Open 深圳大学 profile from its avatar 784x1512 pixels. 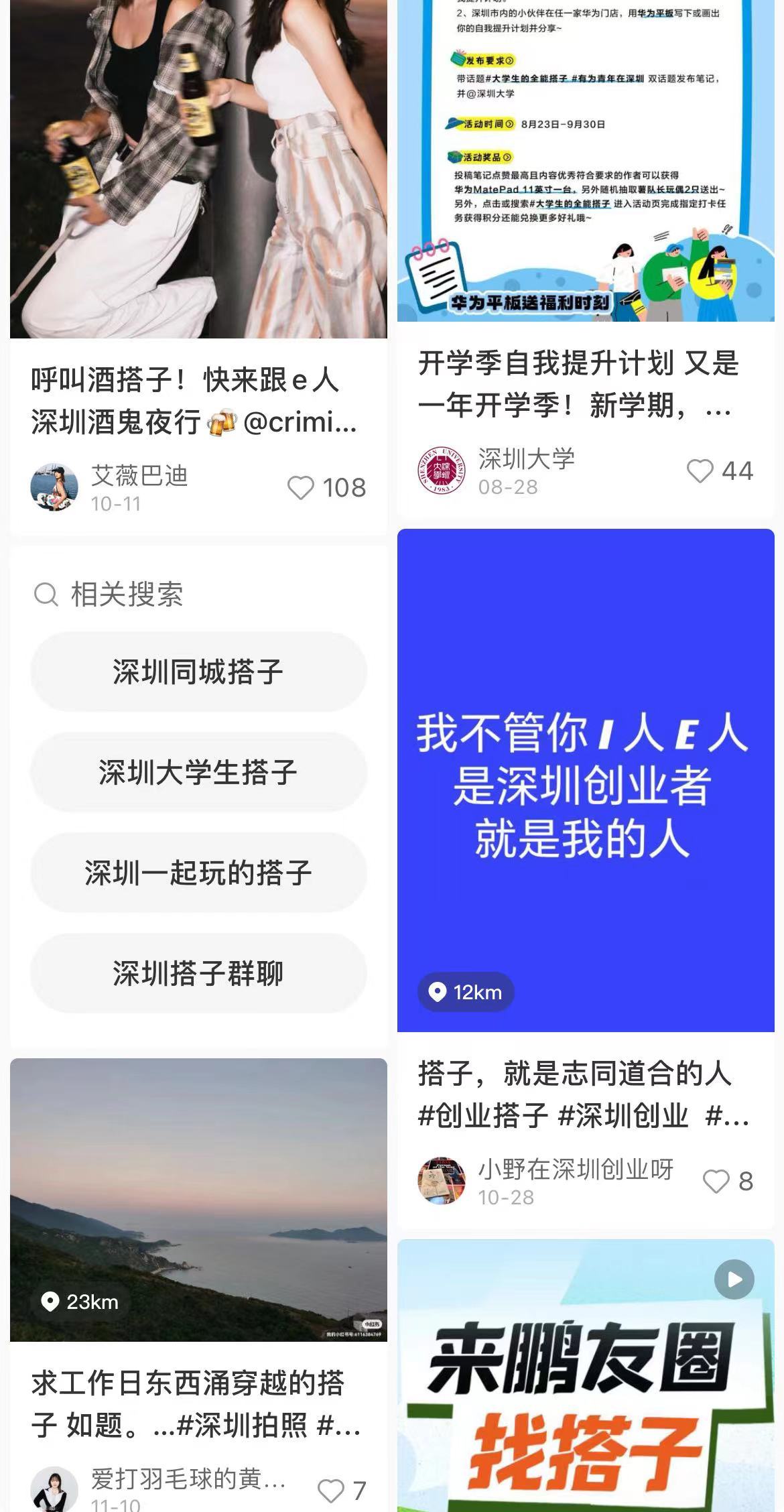(442, 471)
